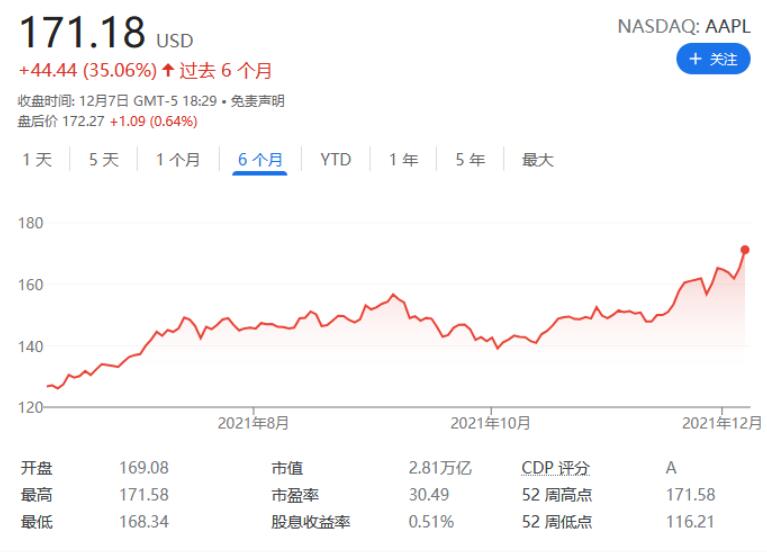The width and height of the screenshot is (767, 552).
Task: Select the 5 天 time range
Action: point(104,160)
